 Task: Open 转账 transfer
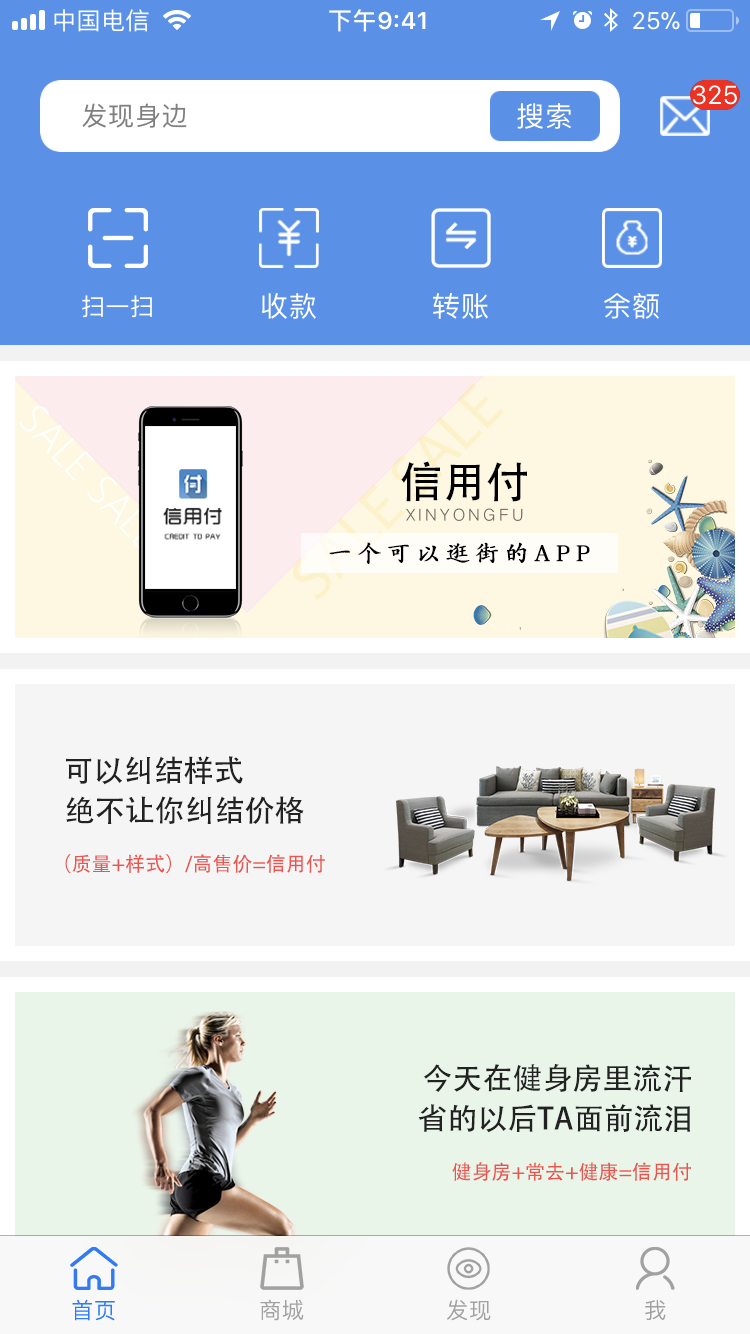tap(461, 262)
